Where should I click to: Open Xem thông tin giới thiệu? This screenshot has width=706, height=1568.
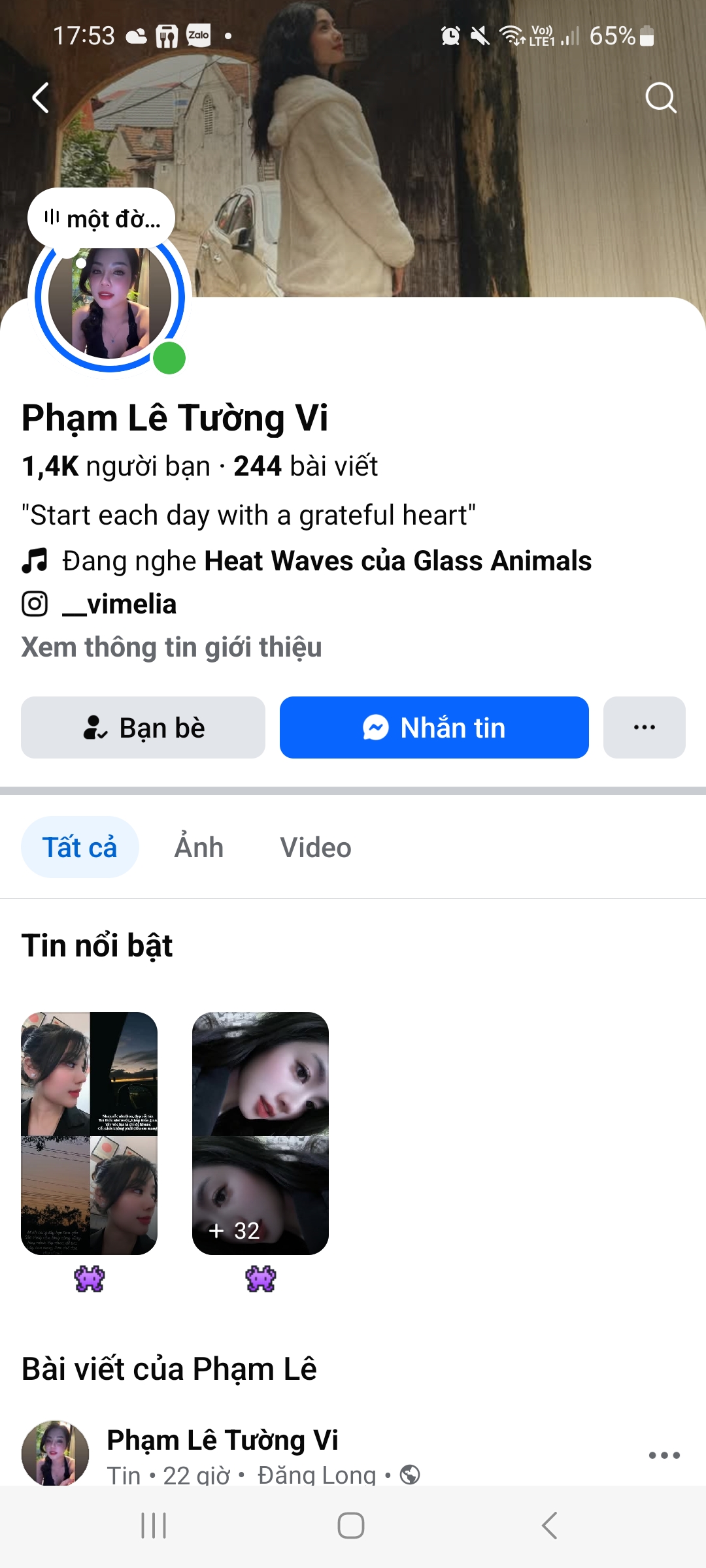coord(171,647)
